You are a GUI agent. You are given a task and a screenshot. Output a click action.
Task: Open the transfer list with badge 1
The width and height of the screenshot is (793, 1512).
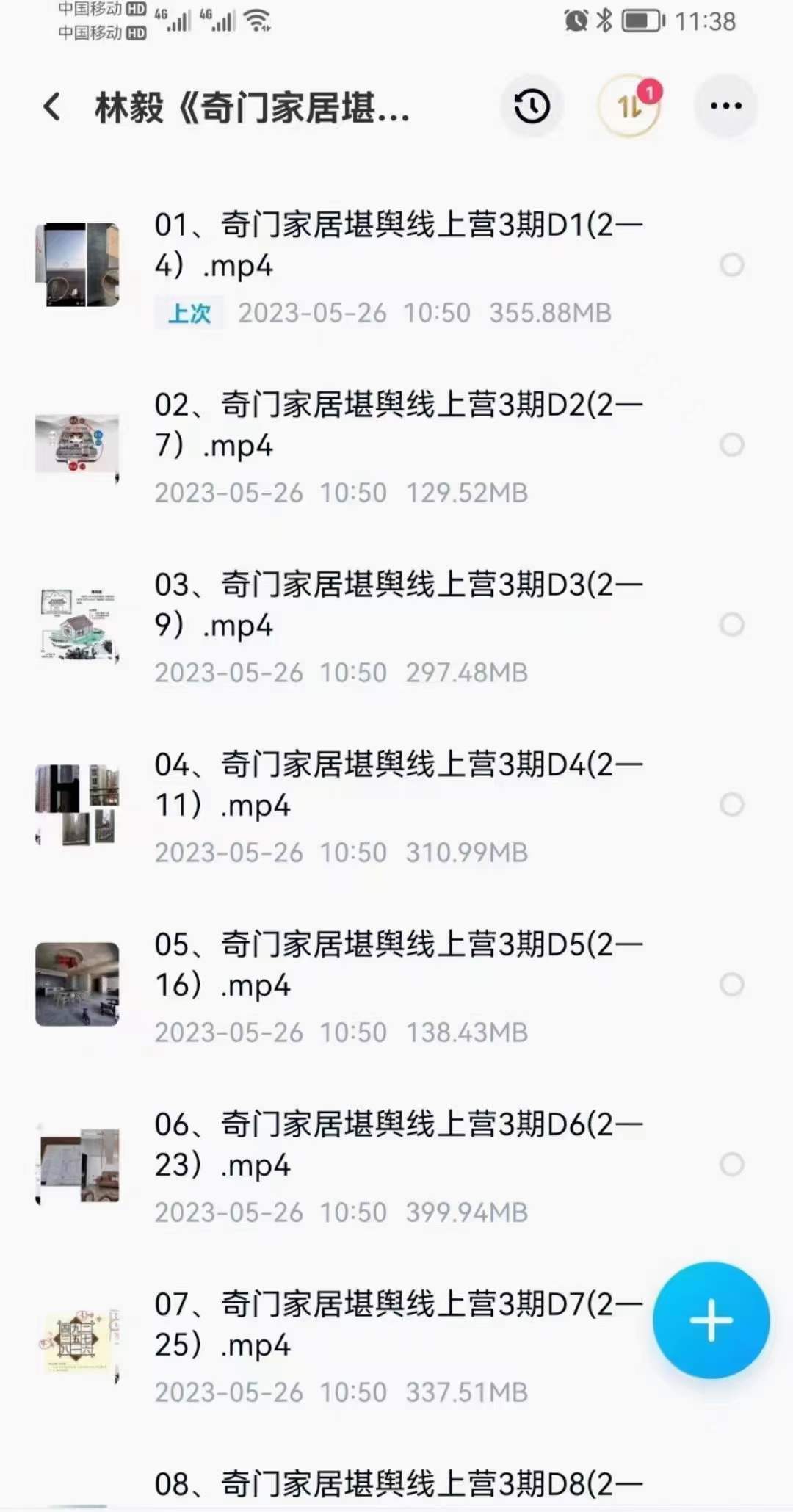click(630, 105)
